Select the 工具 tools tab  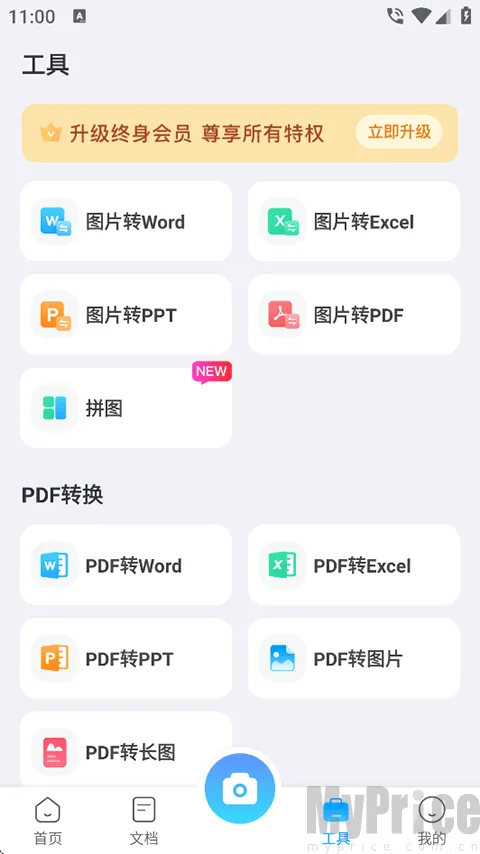point(336,821)
